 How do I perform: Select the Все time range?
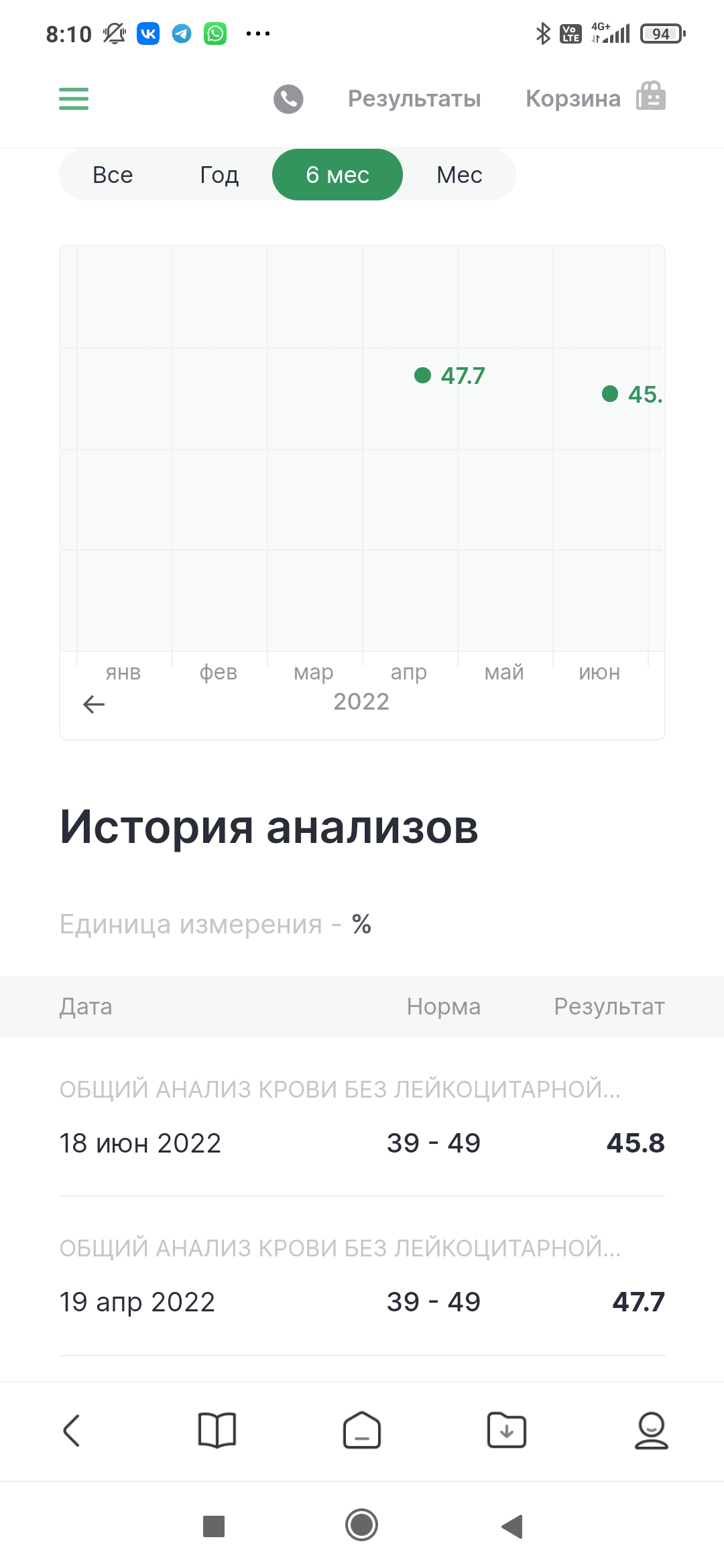tap(113, 175)
